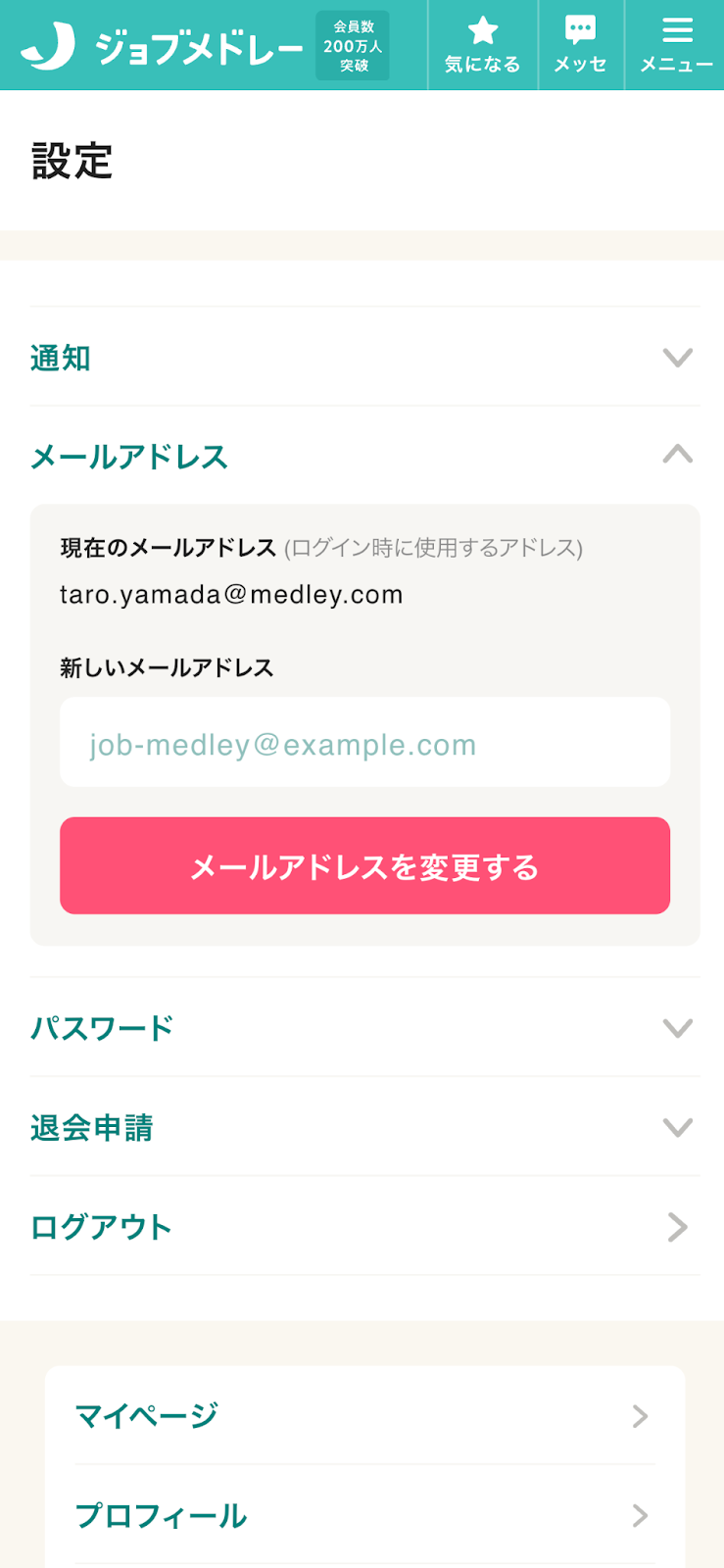724x1568 pixels.
Task: Select ログアウト to log out
Action: tap(365, 1226)
